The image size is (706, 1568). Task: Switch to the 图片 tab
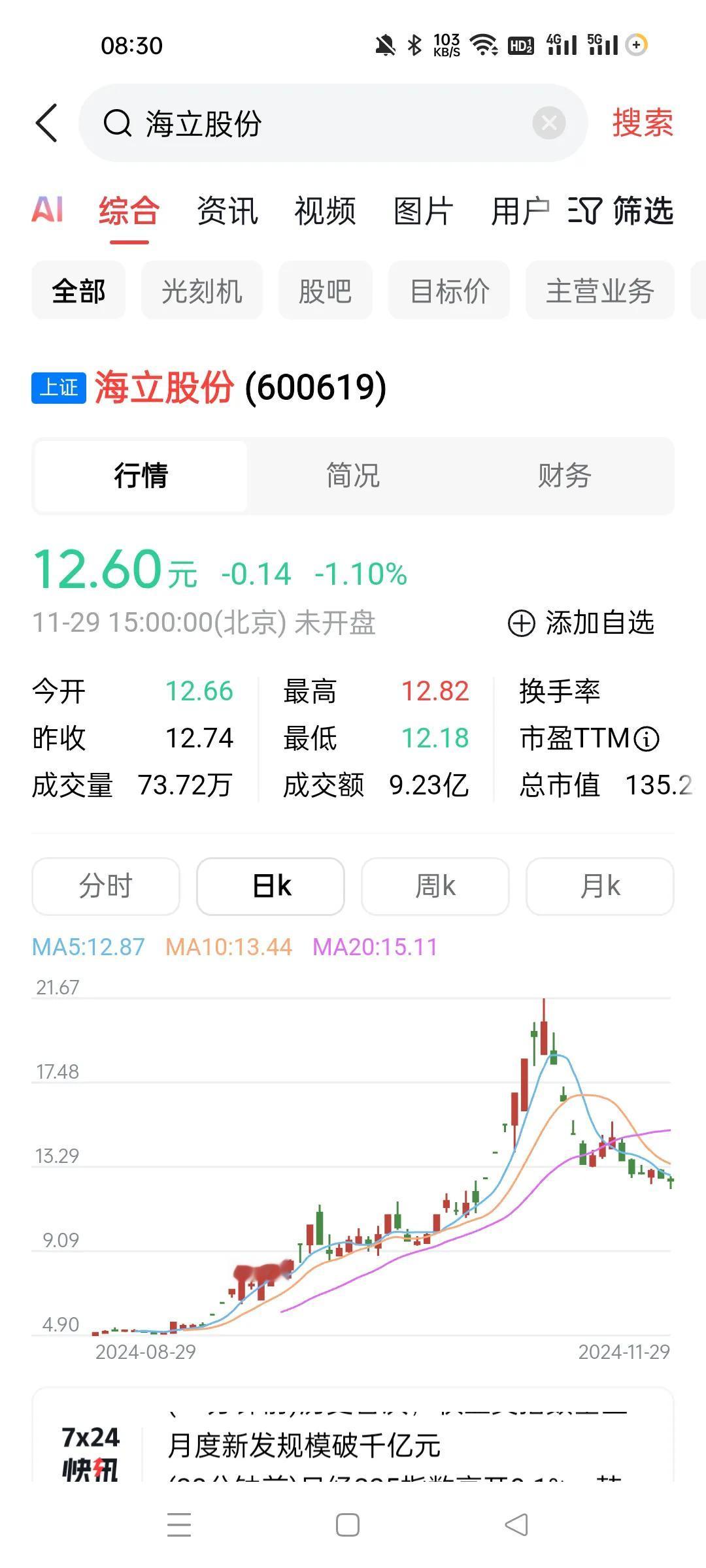tap(423, 211)
